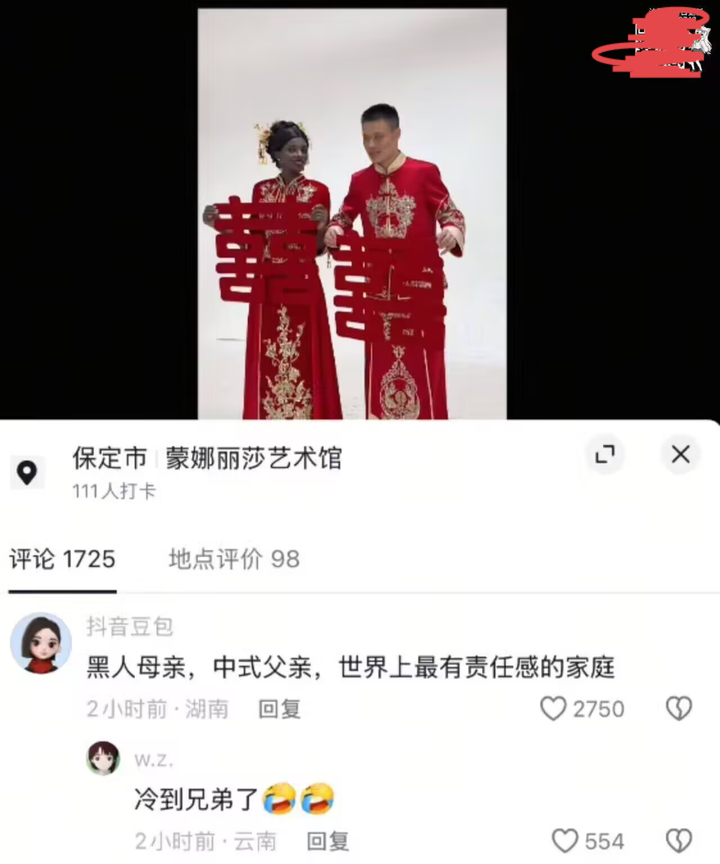Reply to w.z.'s comment
The width and height of the screenshot is (720, 864).
[327, 841]
